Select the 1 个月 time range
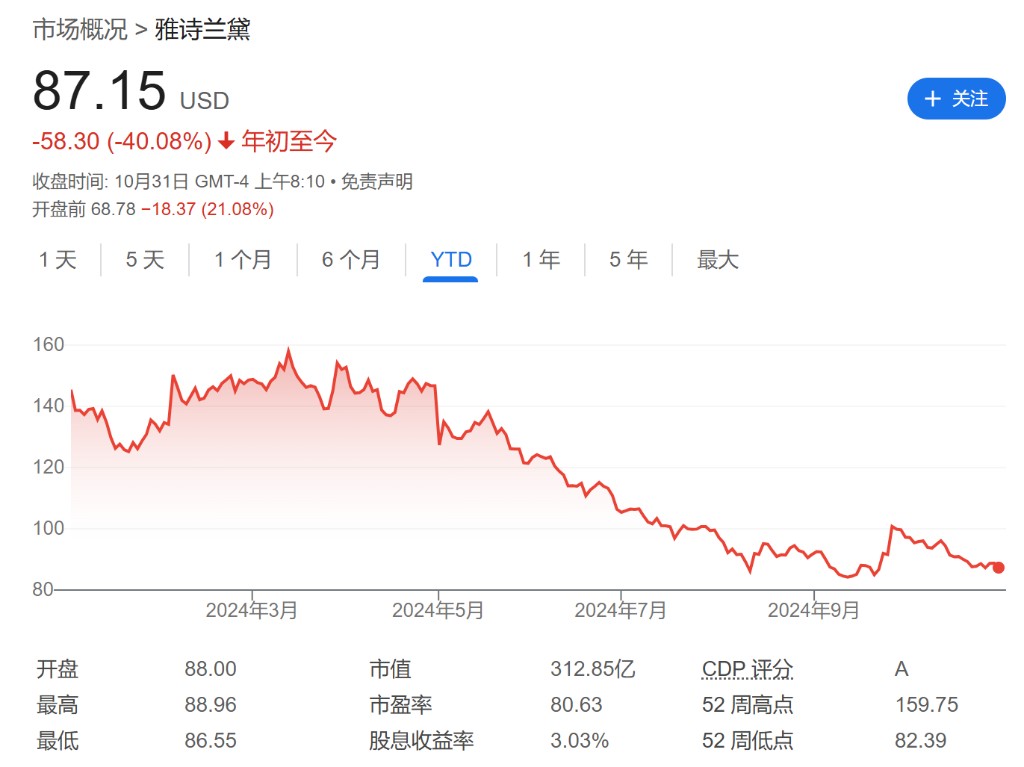Image resolution: width=1024 pixels, height=767 pixels. click(242, 260)
